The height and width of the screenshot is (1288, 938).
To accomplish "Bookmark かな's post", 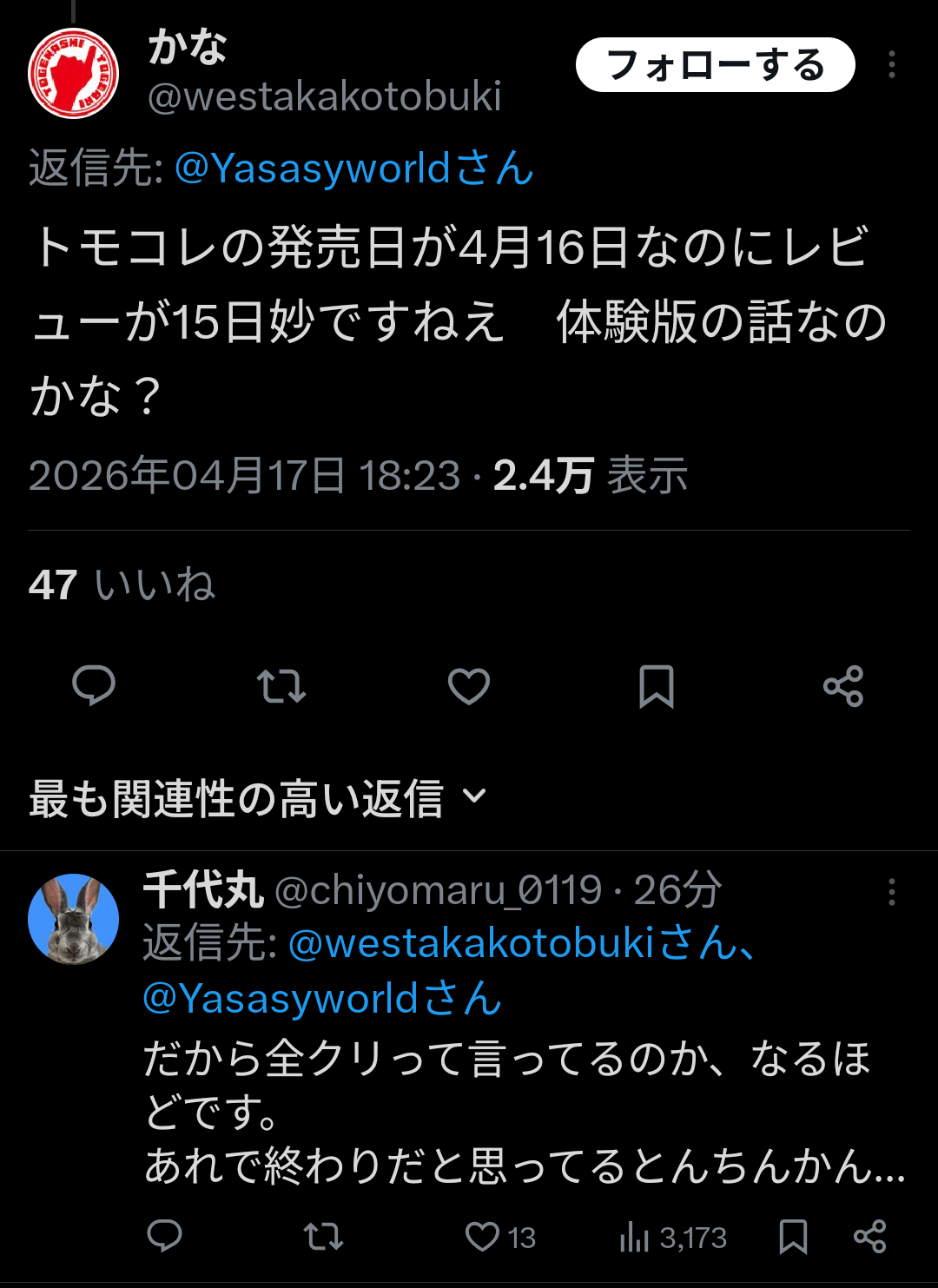I will pyautogui.click(x=657, y=686).
